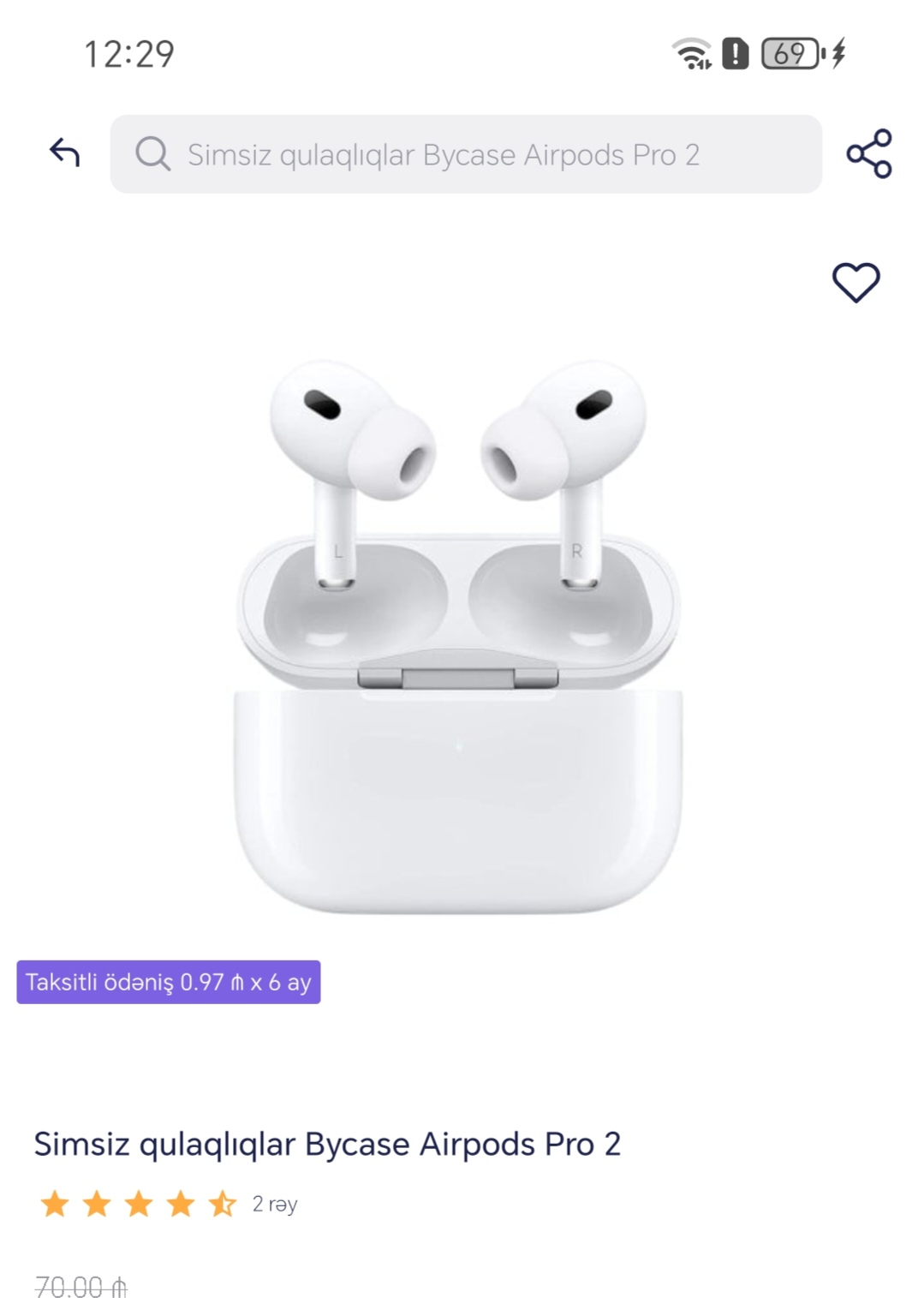Go back using the arrow icon

[64, 153]
